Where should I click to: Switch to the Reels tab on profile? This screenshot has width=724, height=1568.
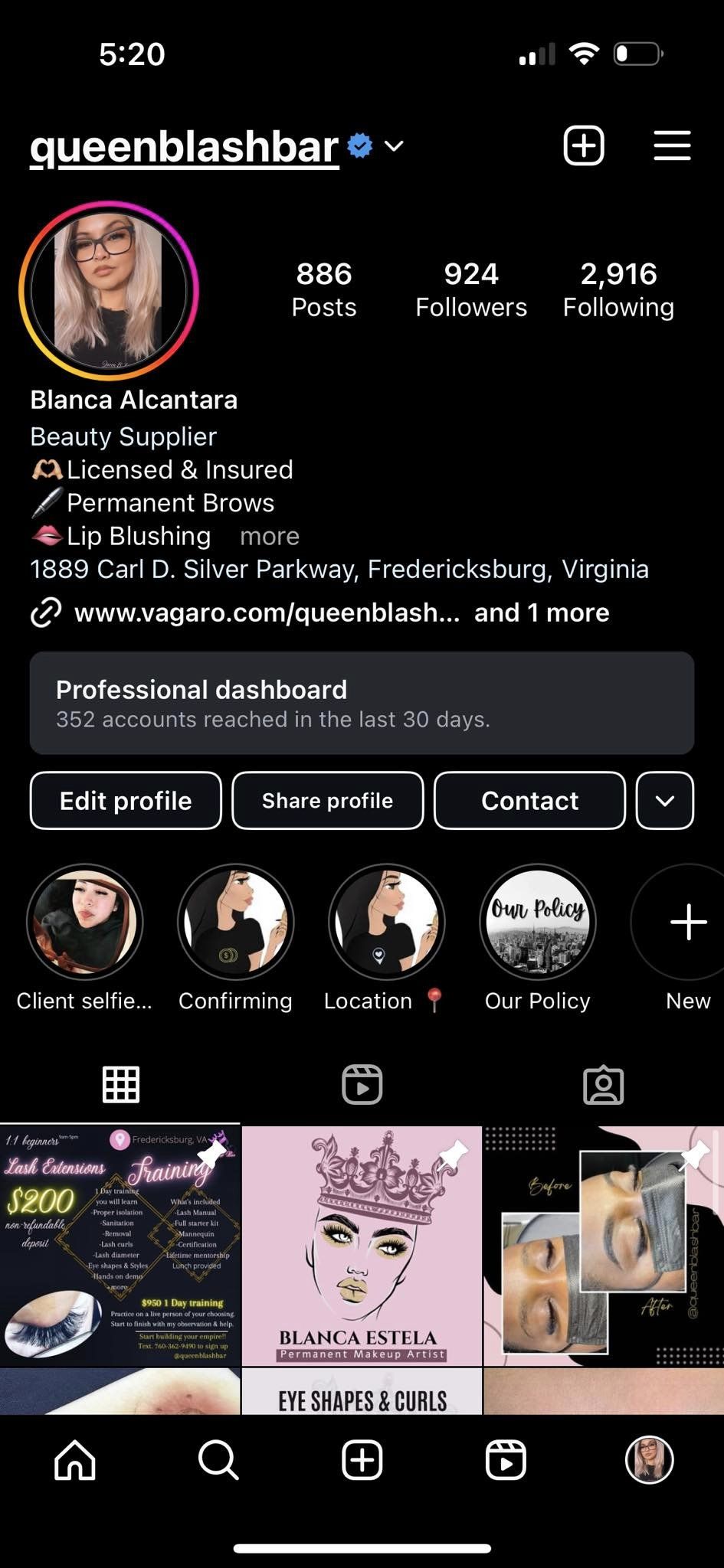click(362, 1084)
